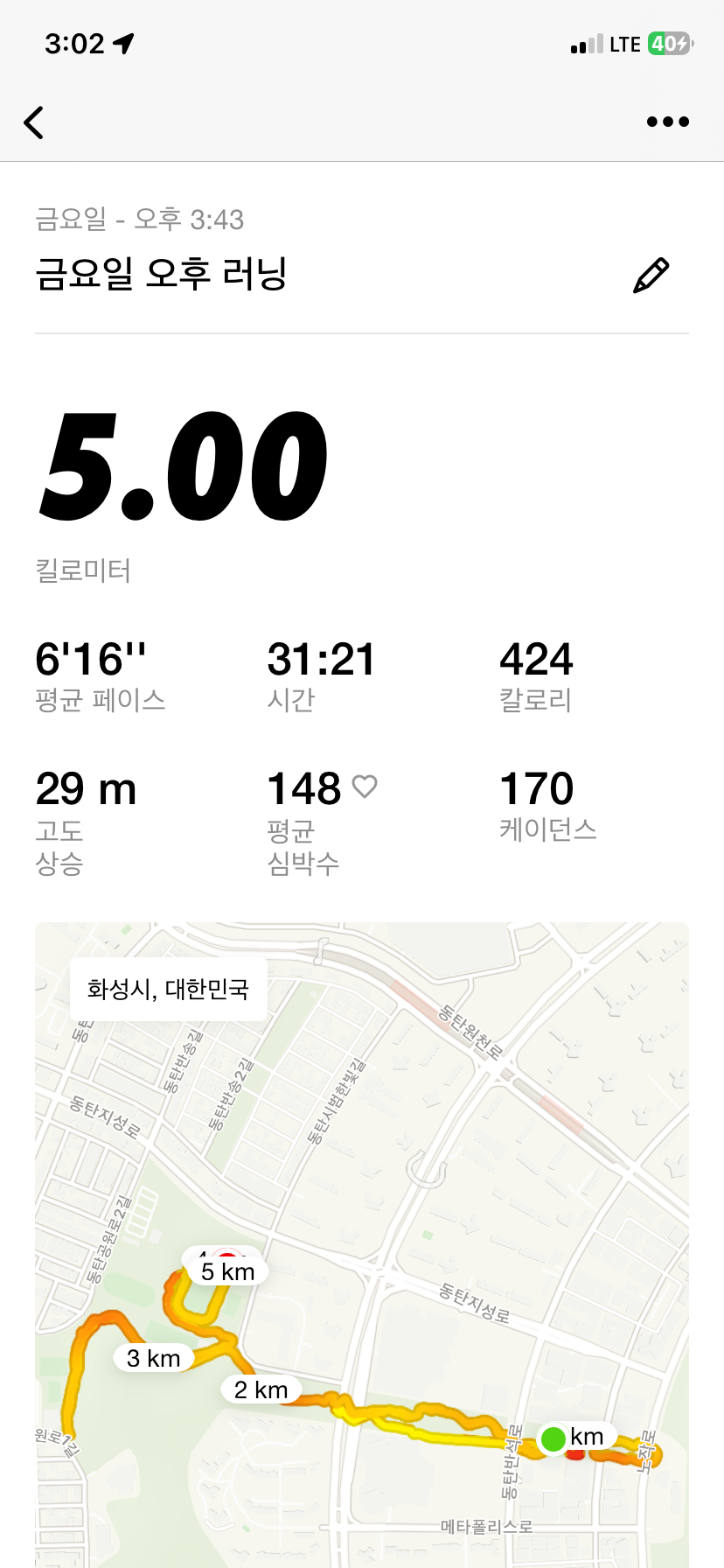Open the more options ellipsis menu
724x1568 pixels.
[666, 122]
